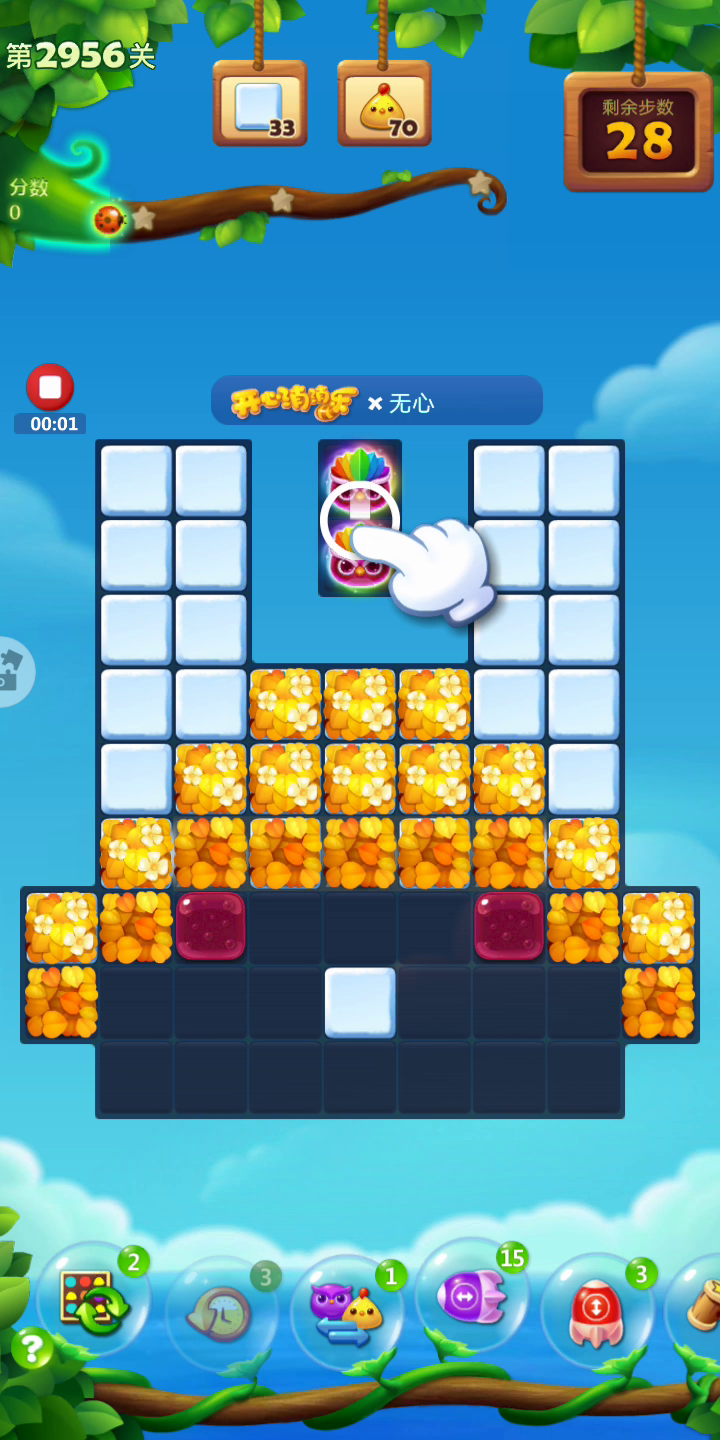Open the puzzle piece side tab

(13, 672)
